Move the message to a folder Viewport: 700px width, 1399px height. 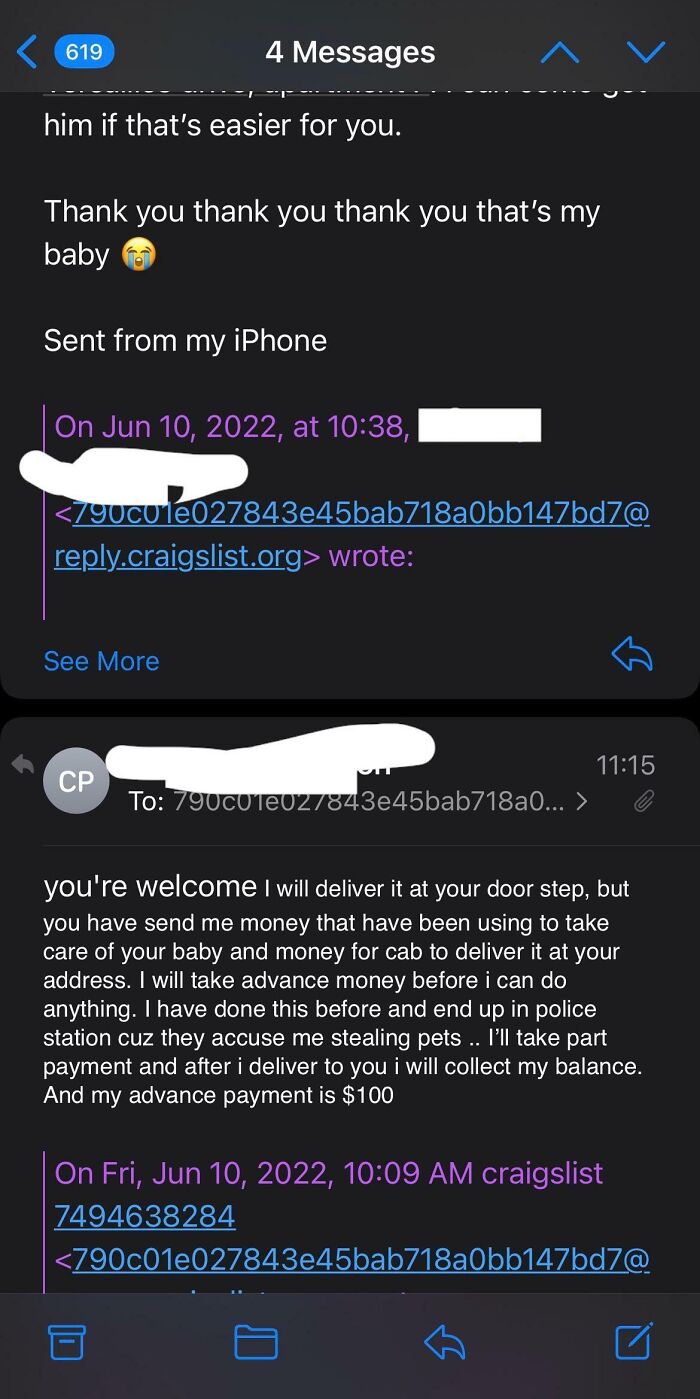pos(256,1342)
